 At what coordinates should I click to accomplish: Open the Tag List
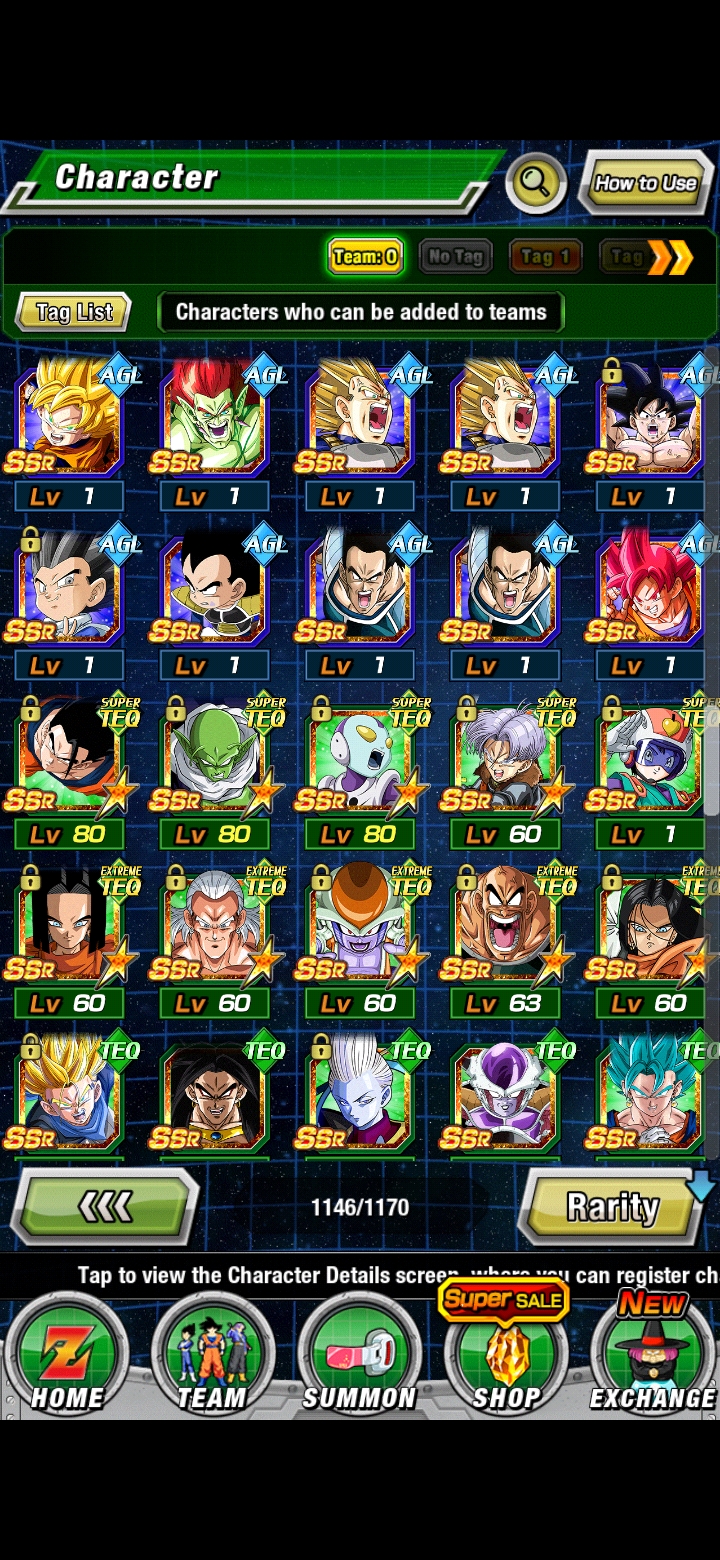coord(74,312)
